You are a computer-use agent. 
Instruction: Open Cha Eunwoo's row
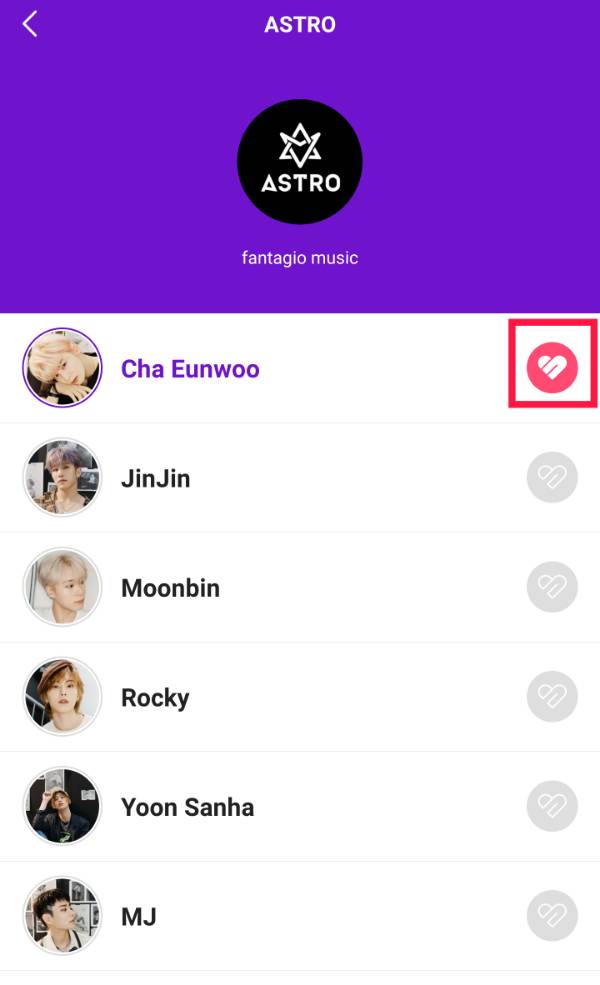tap(190, 369)
